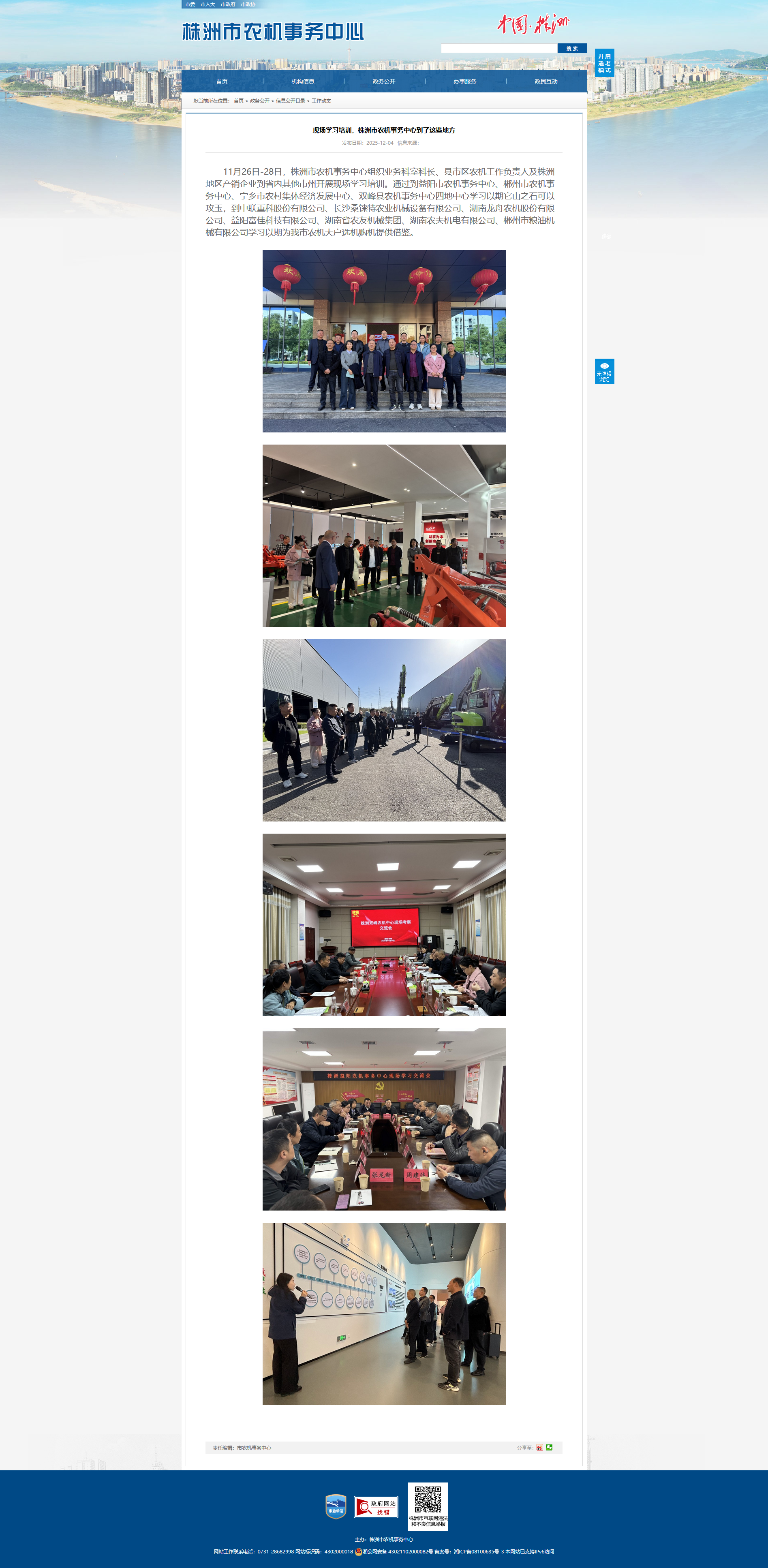Share the article to WeChat
The width and height of the screenshot is (768, 1568).
click(x=549, y=1448)
